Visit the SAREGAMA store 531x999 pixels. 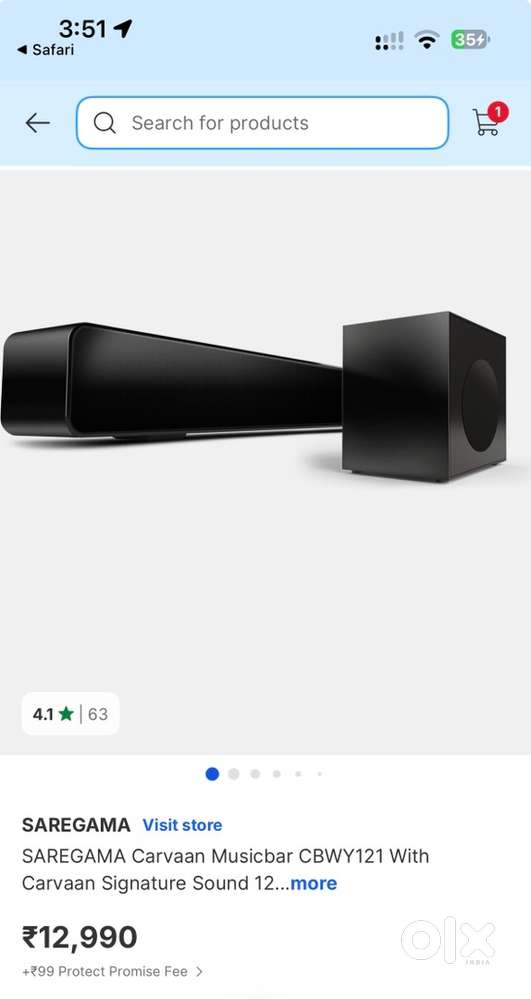pyautogui.click(x=182, y=825)
